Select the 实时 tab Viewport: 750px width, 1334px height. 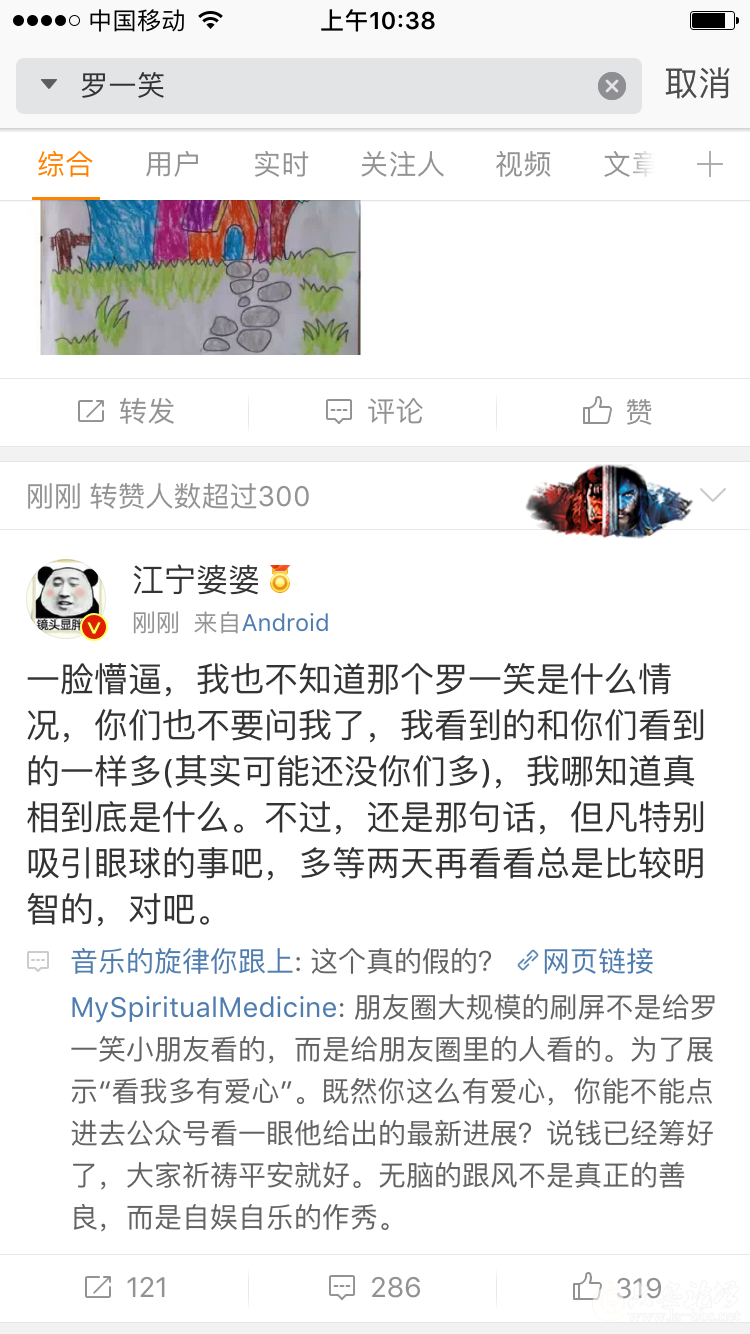280,165
